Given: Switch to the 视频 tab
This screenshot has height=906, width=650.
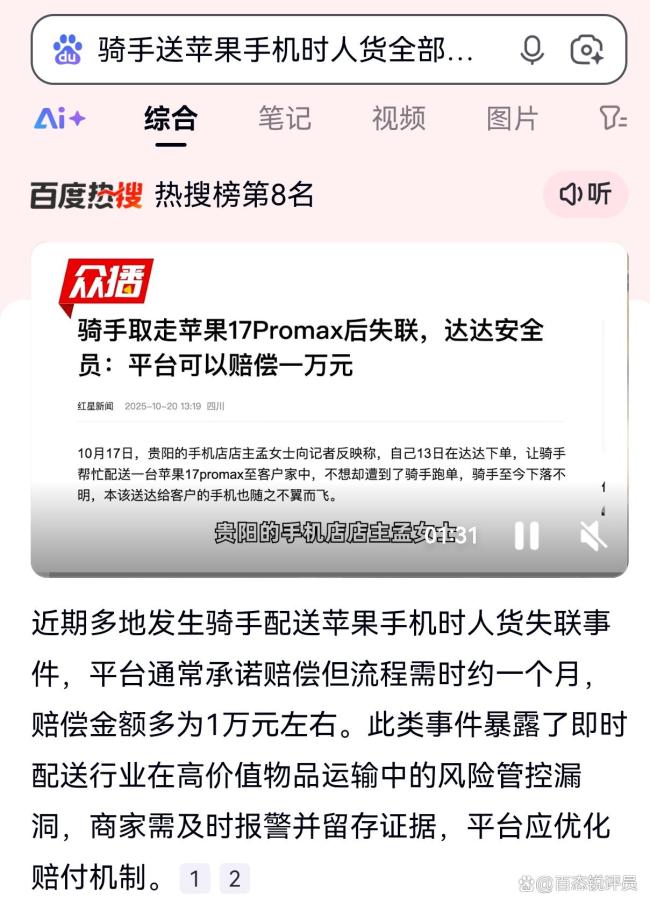Looking at the screenshot, I should pos(398,118).
